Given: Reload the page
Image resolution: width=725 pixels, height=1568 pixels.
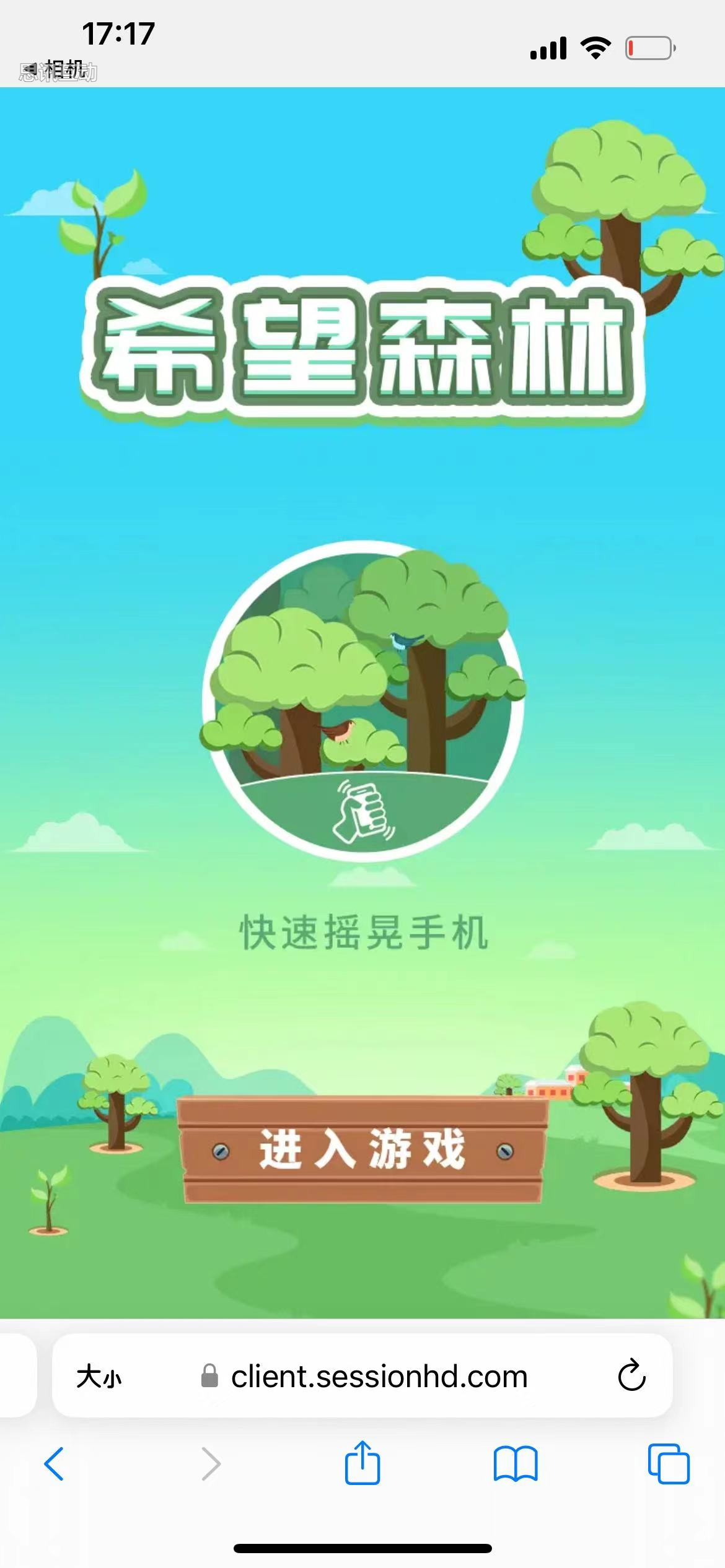Looking at the screenshot, I should tap(631, 1376).
